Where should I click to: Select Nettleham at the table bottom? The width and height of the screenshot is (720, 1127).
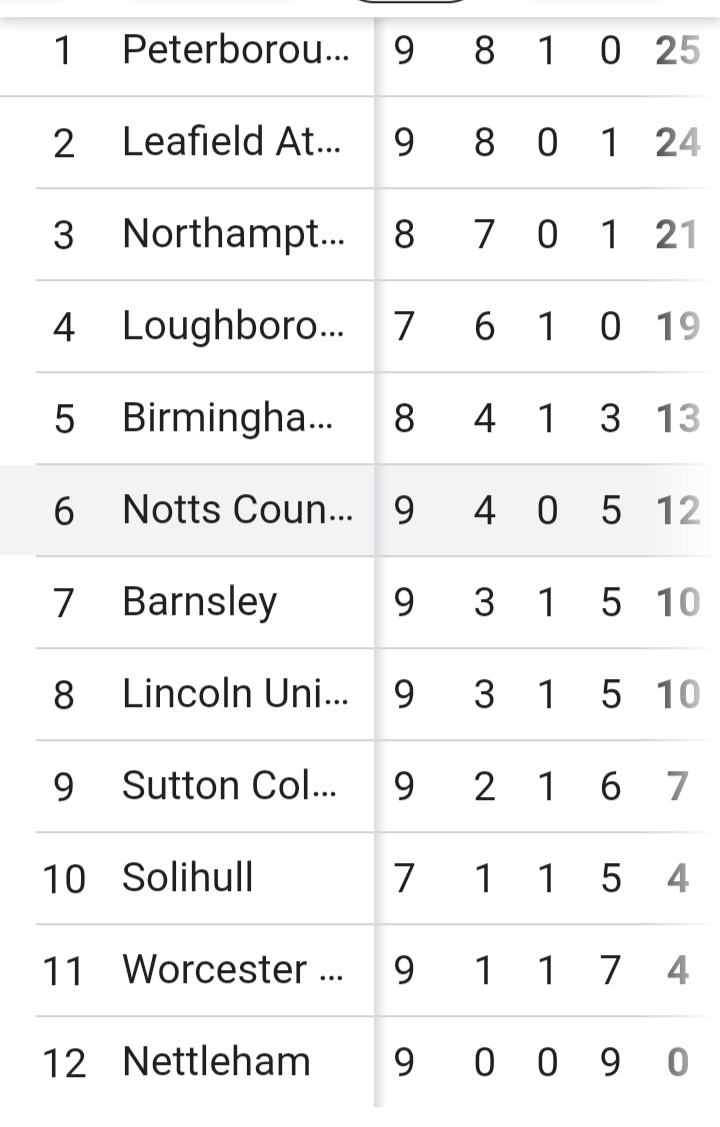(x=216, y=1063)
